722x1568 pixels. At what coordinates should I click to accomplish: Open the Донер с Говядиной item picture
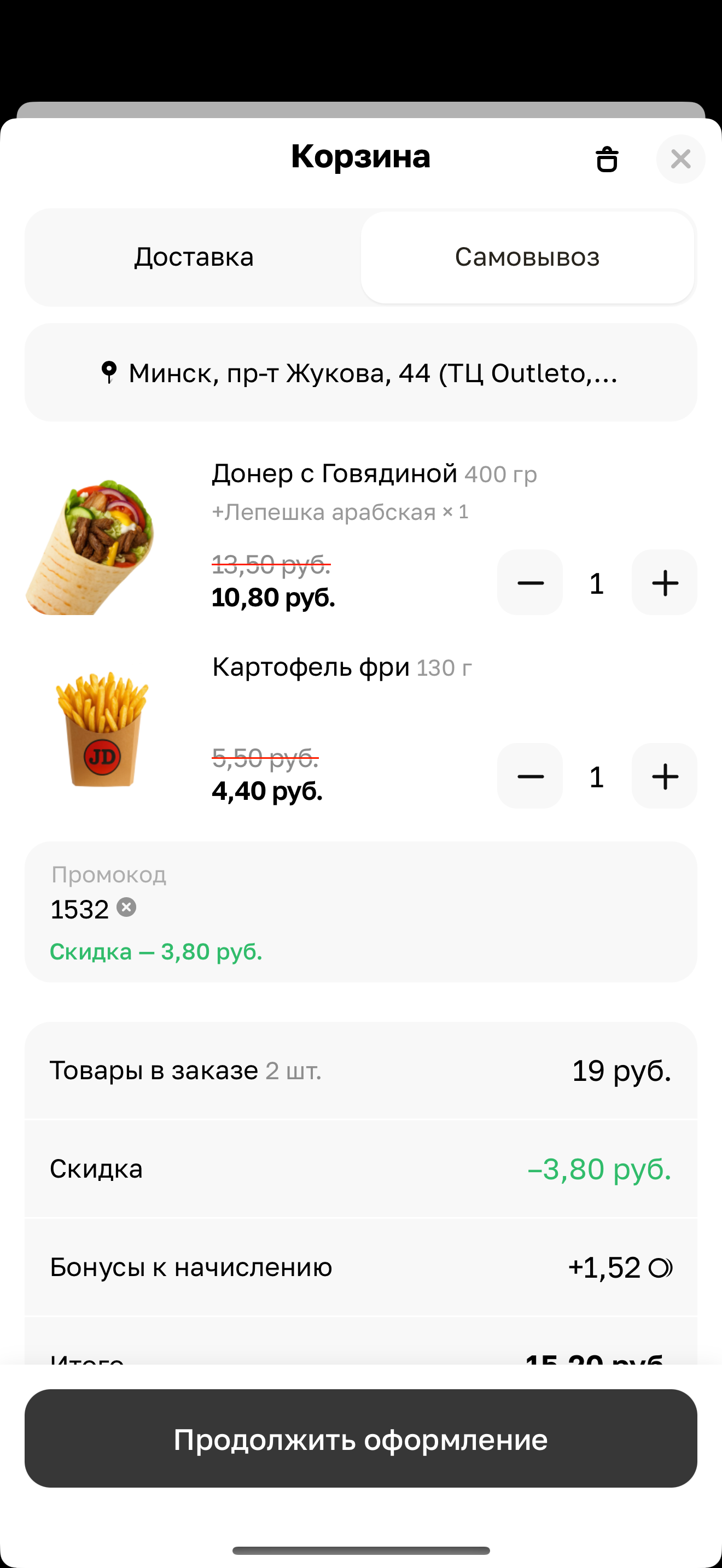pos(91,547)
